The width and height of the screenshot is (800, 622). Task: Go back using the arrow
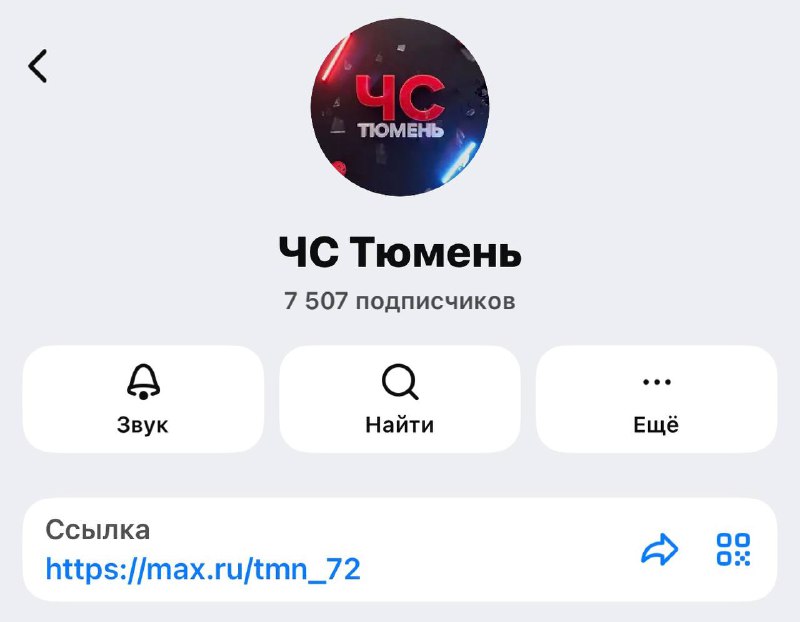38,66
